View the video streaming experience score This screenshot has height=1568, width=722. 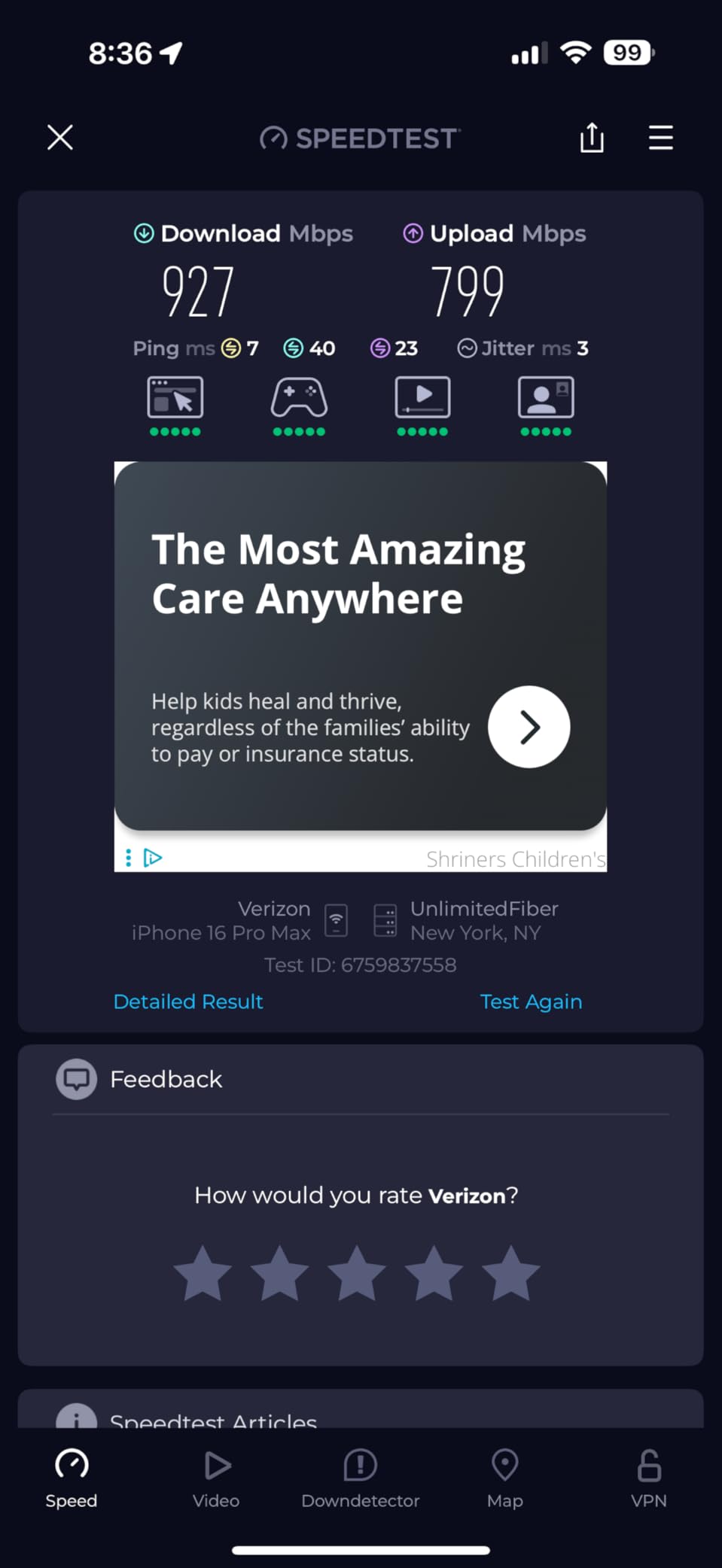point(422,405)
